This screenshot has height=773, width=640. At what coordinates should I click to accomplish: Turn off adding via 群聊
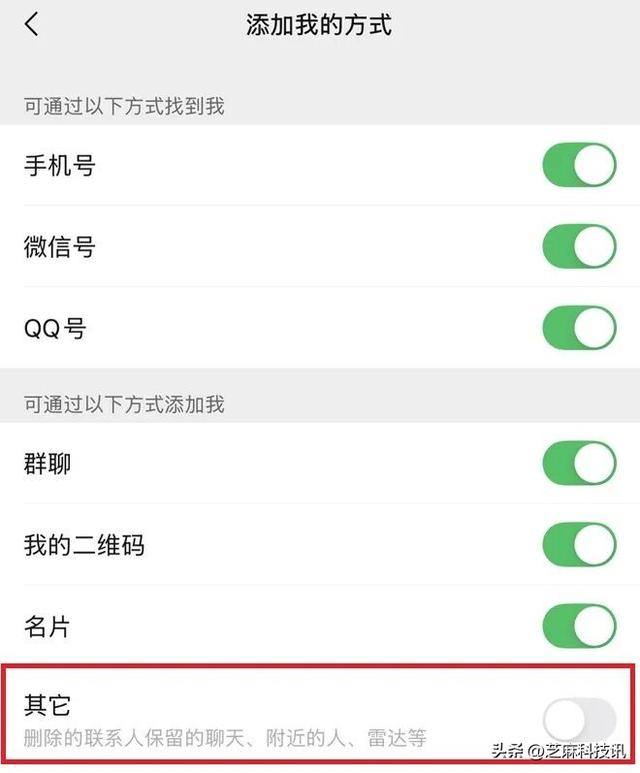pos(579,463)
